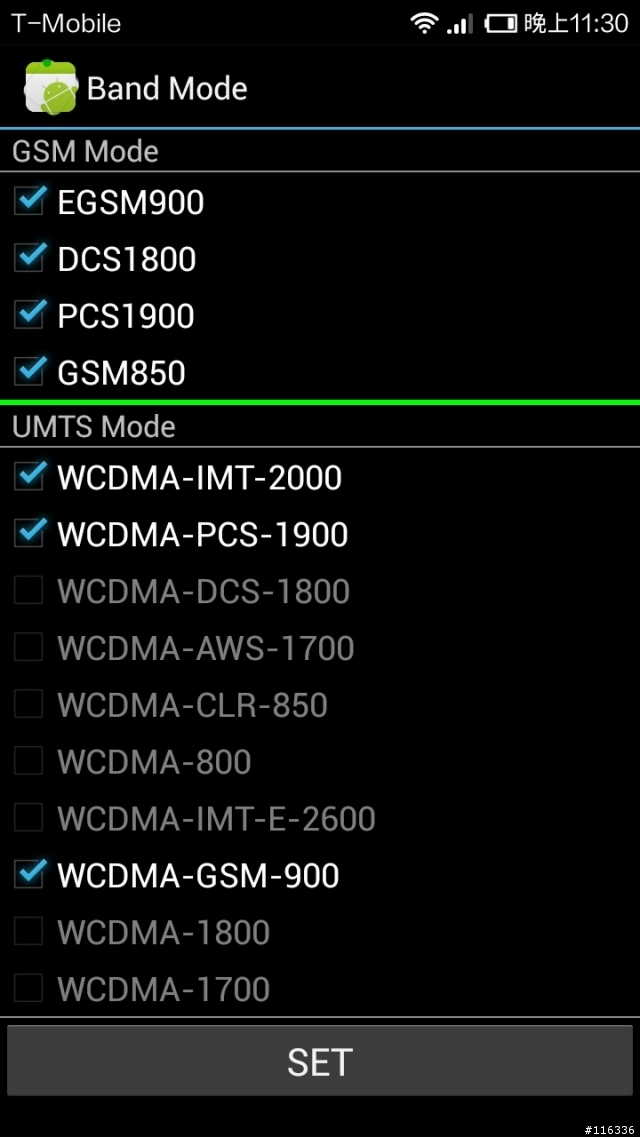The height and width of the screenshot is (1138, 640).
Task: Disable the PCS1900 band
Action: coord(29,316)
